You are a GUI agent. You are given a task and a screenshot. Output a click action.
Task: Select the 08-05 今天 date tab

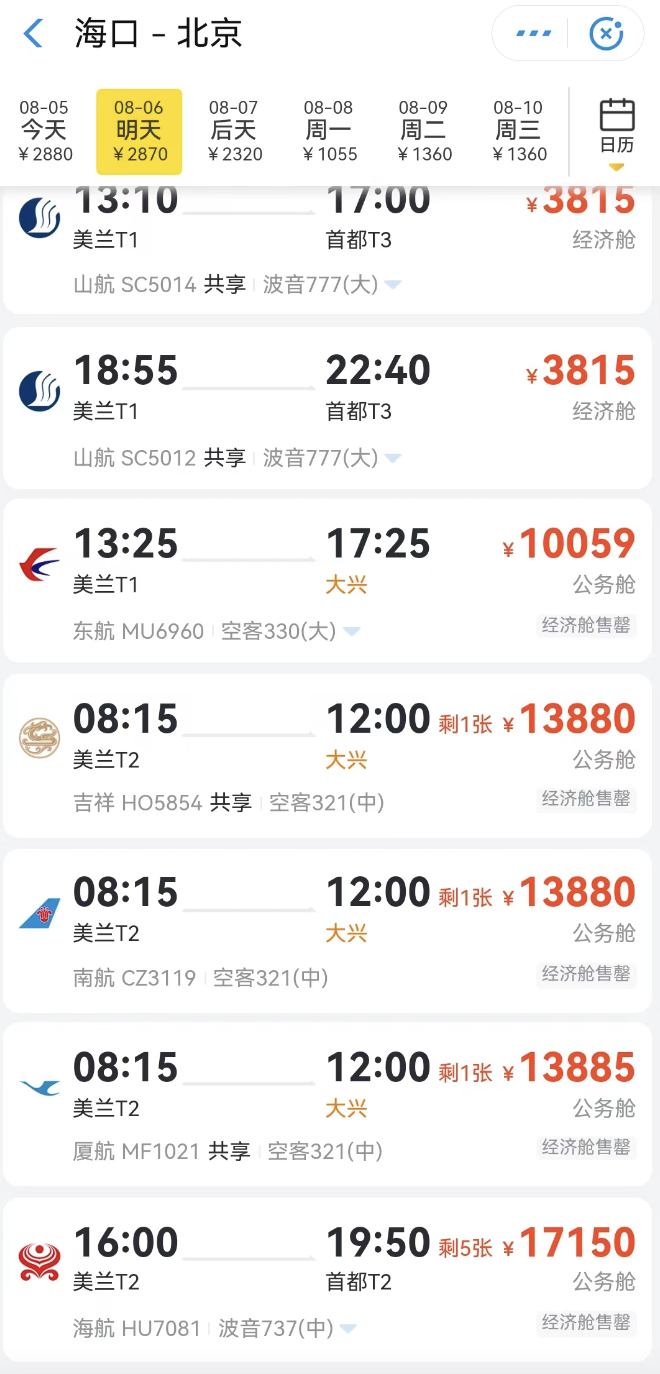45,131
